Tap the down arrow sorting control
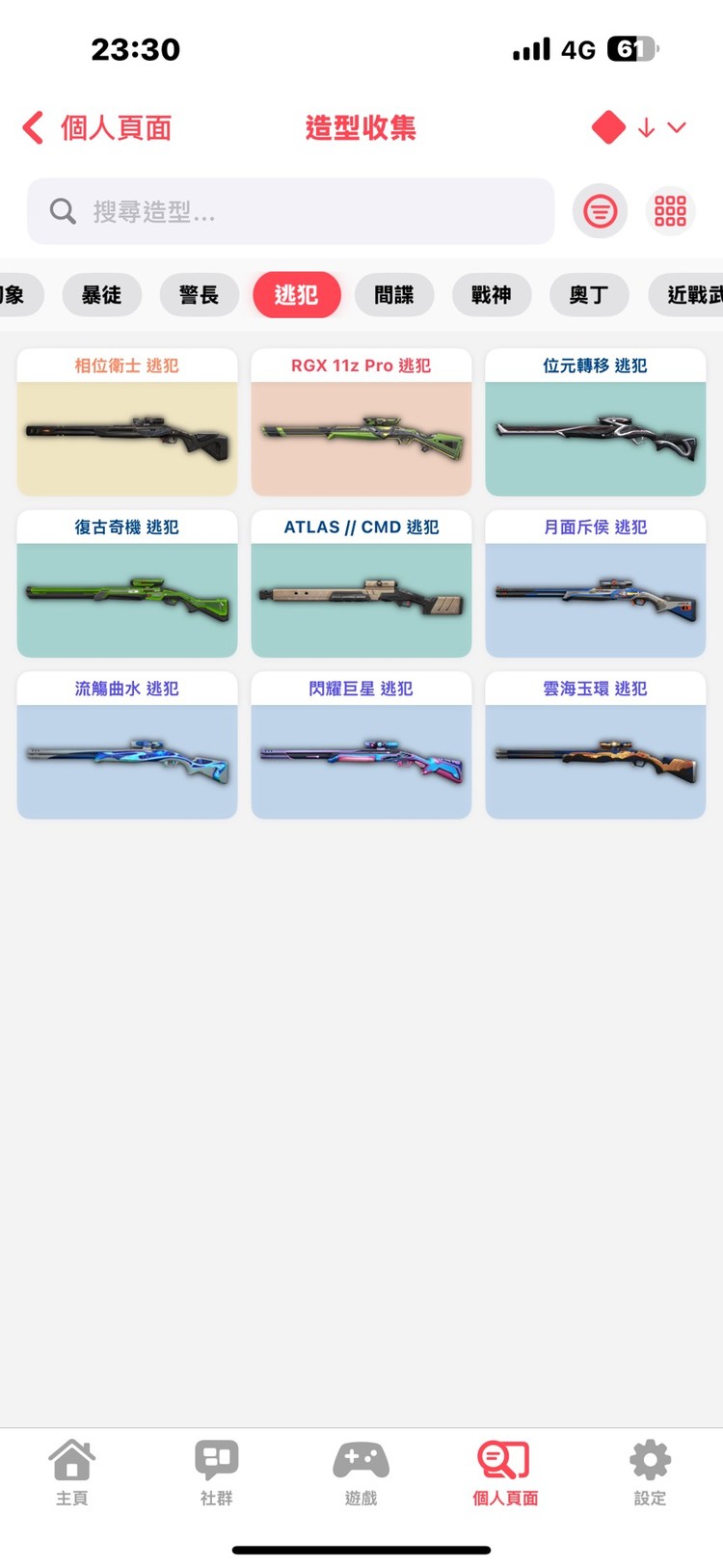Image resolution: width=723 pixels, height=1568 pixels. (x=644, y=126)
